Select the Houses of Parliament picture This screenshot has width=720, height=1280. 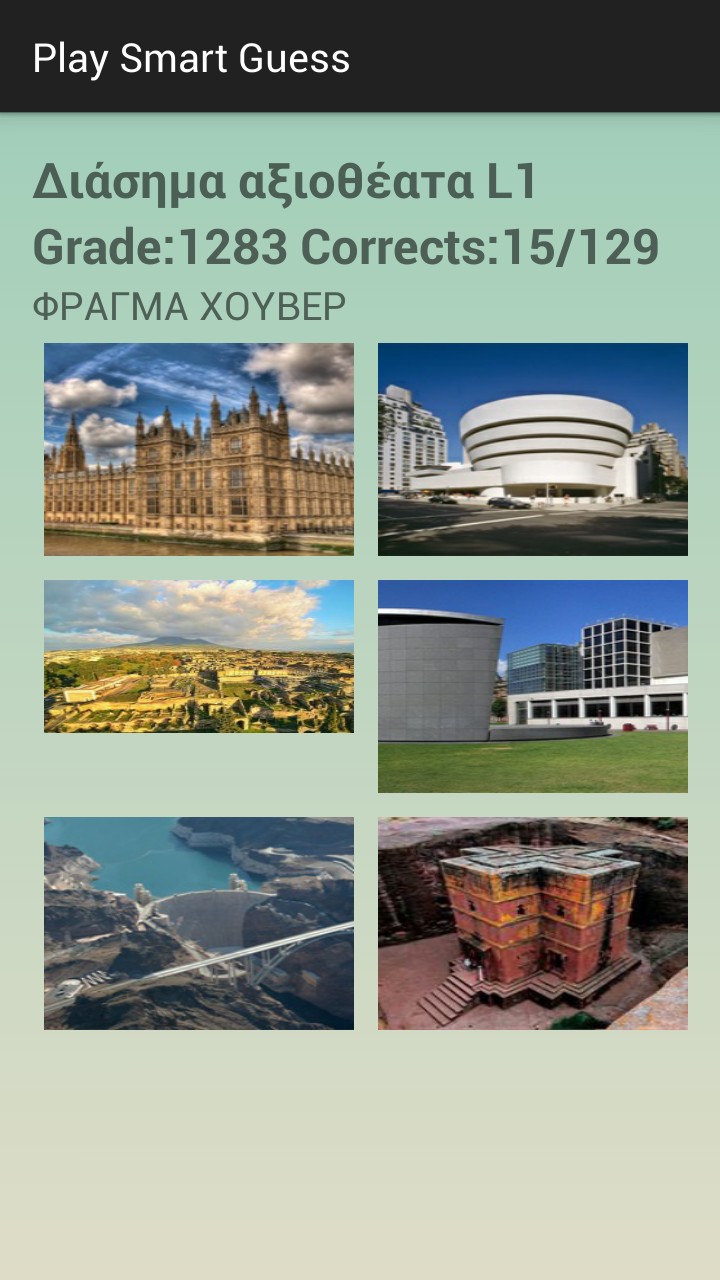[x=199, y=449]
